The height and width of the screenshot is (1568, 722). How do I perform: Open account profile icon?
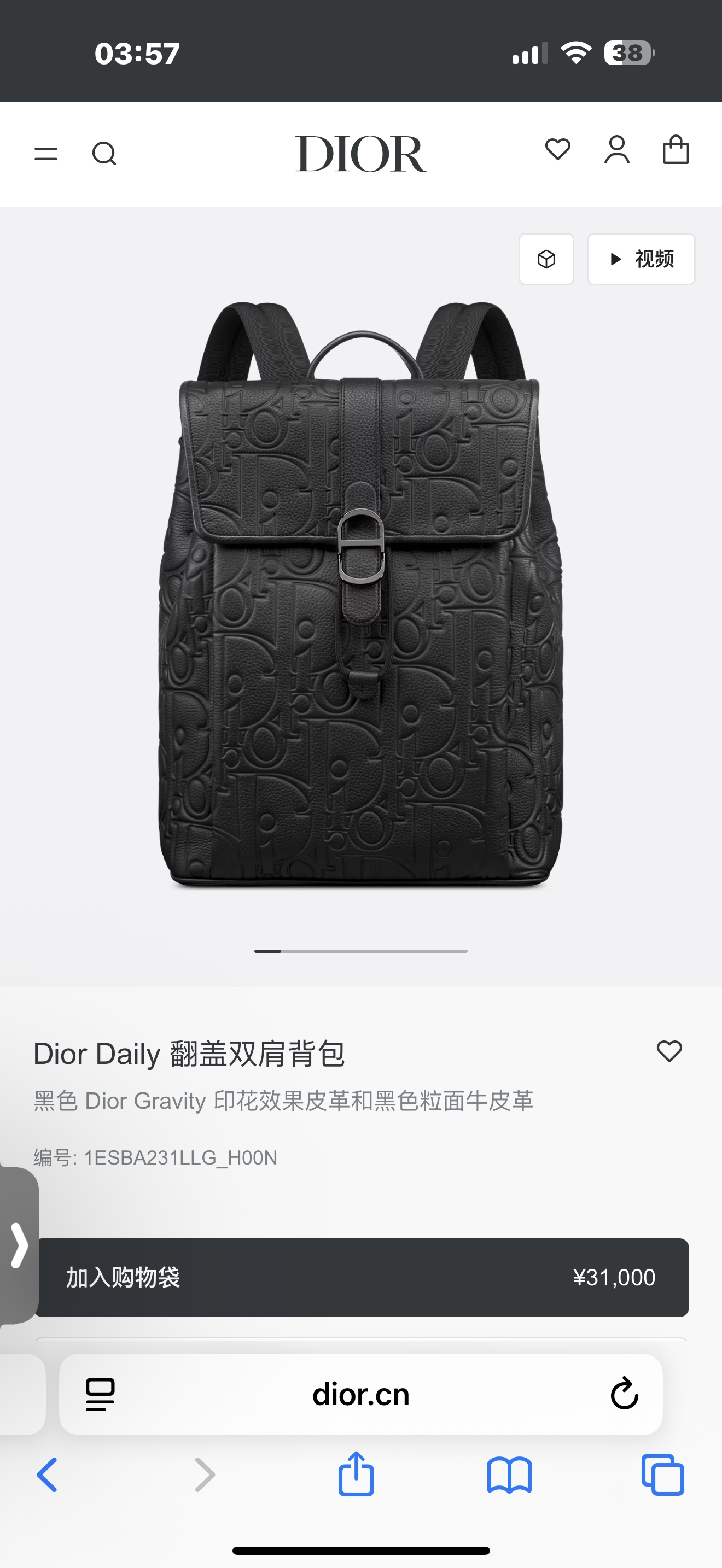pyautogui.click(x=616, y=150)
